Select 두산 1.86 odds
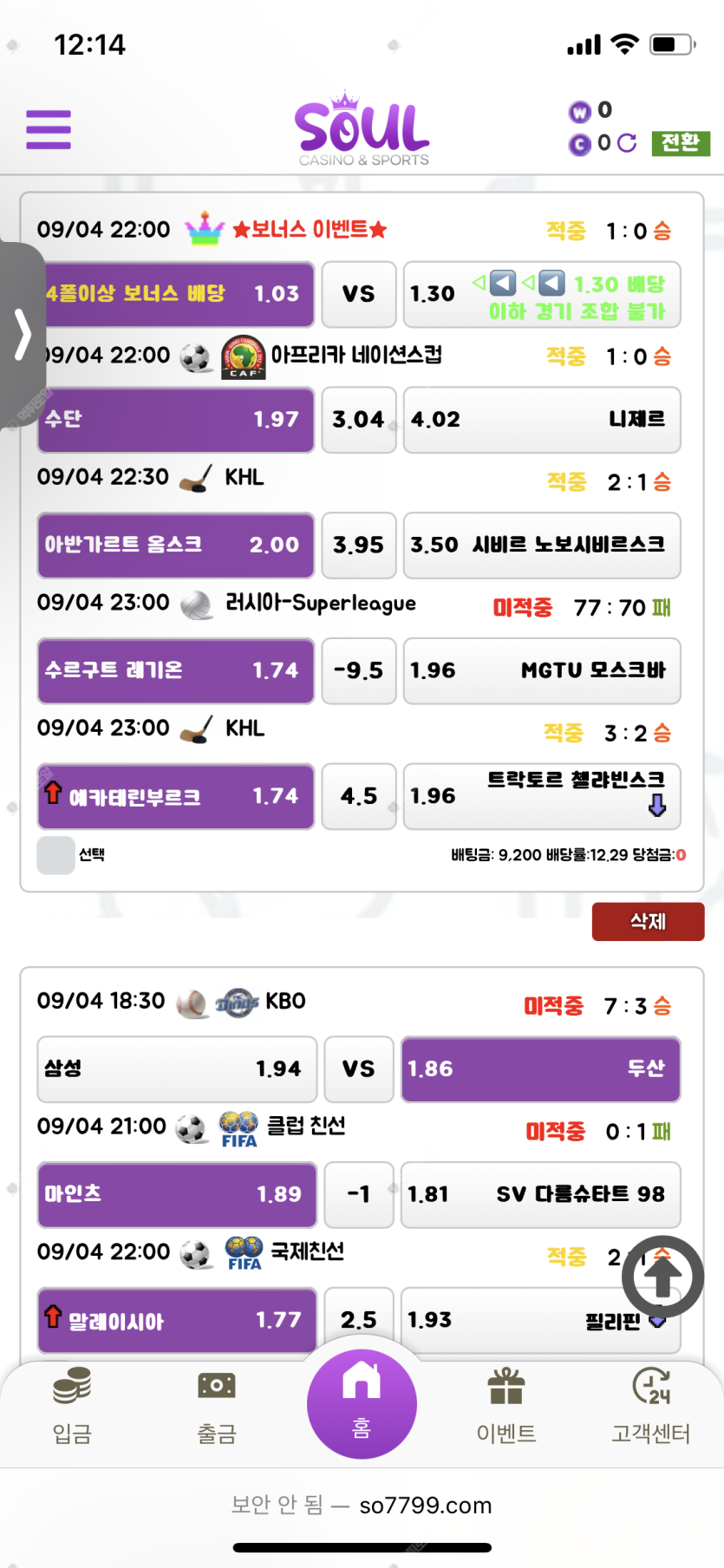Viewport: 724px width, 1568px height. click(x=541, y=1069)
